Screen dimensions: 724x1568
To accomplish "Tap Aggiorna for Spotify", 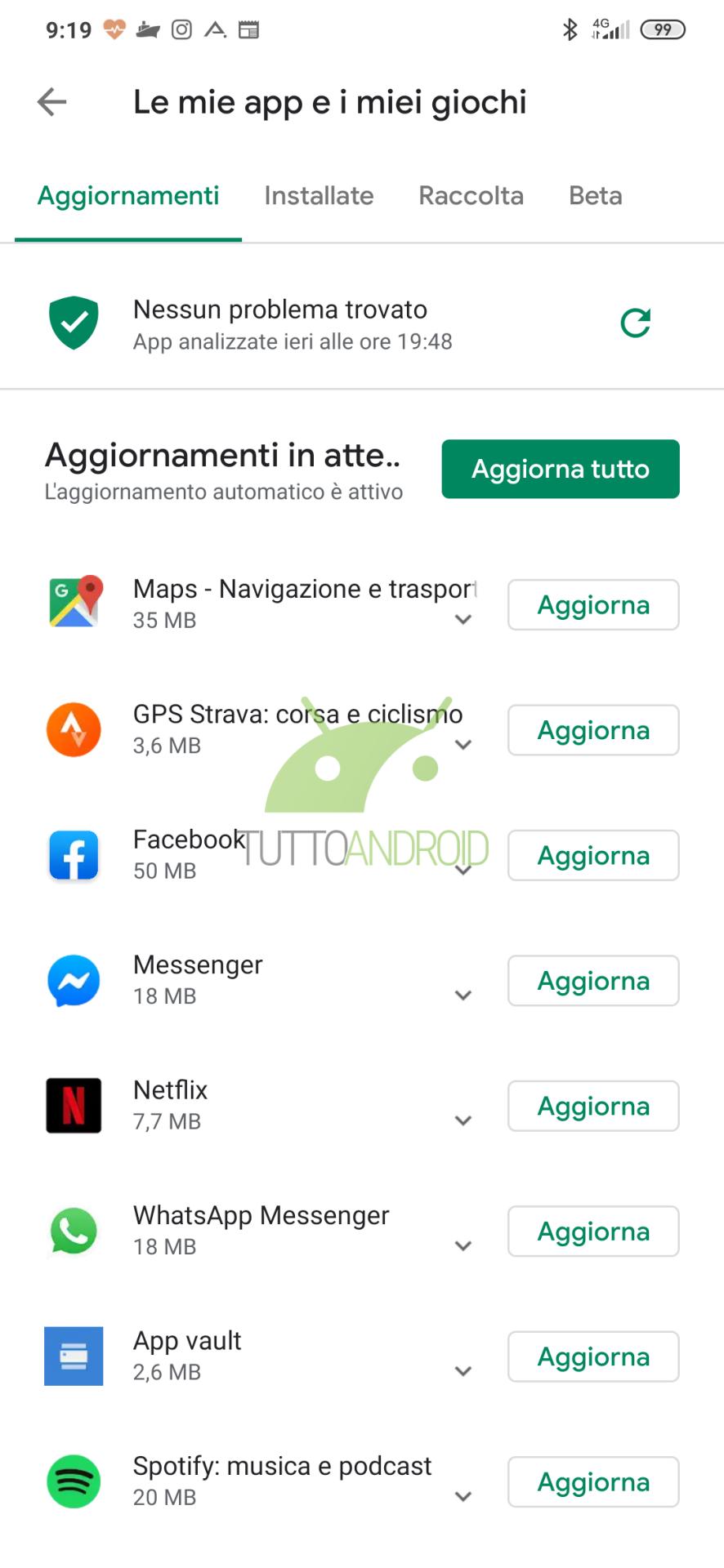I will 593,1482.
